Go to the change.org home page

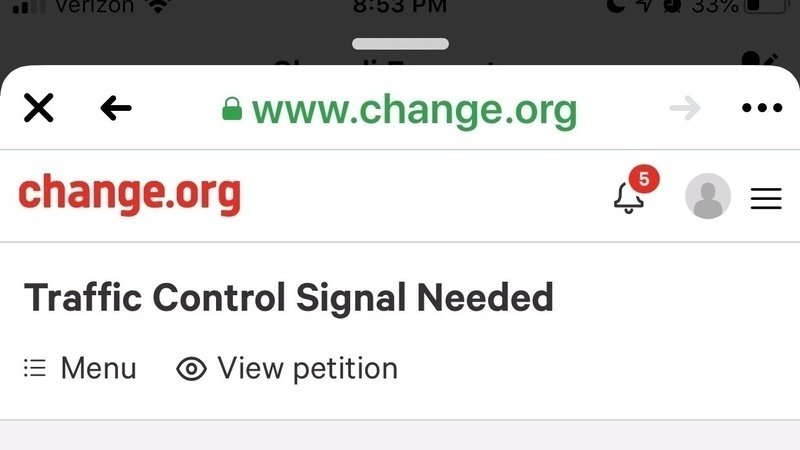[130, 195]
